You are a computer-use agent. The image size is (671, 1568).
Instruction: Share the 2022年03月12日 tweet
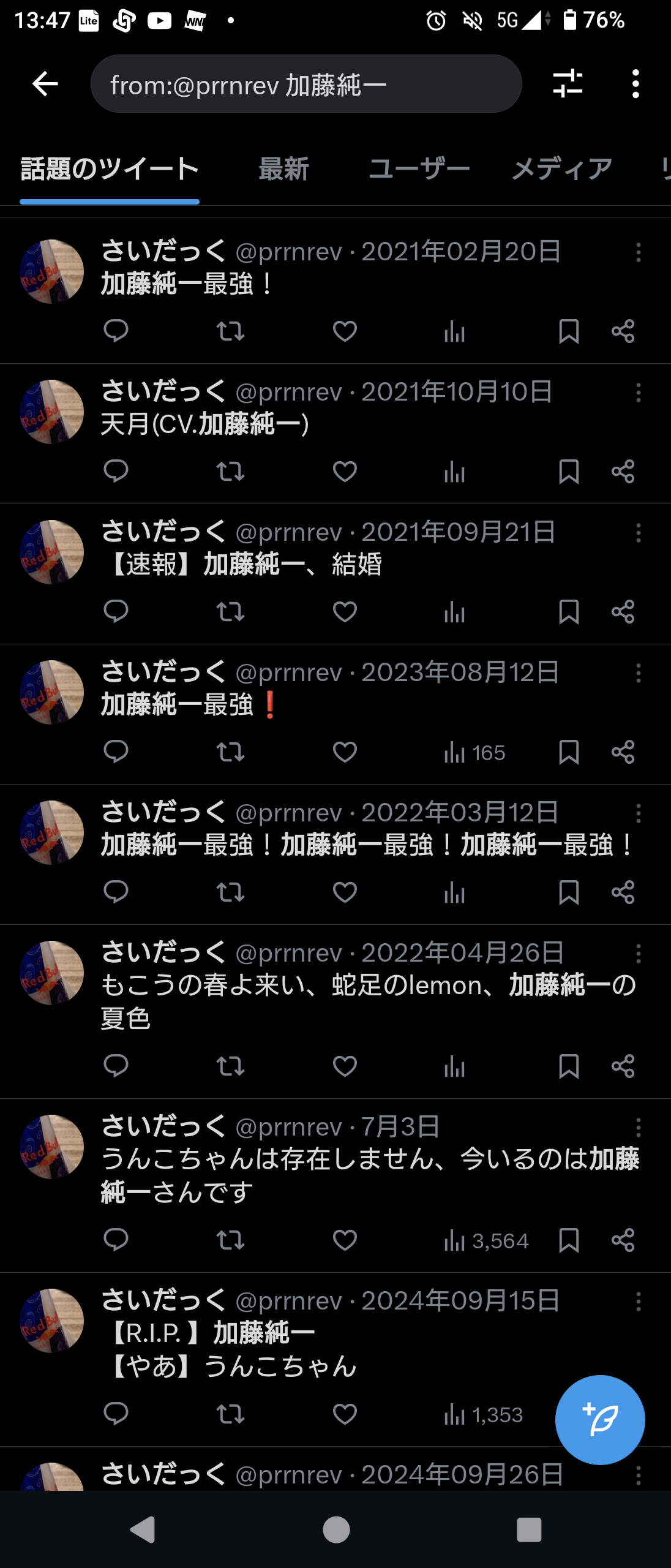click(x=623, y=892)
